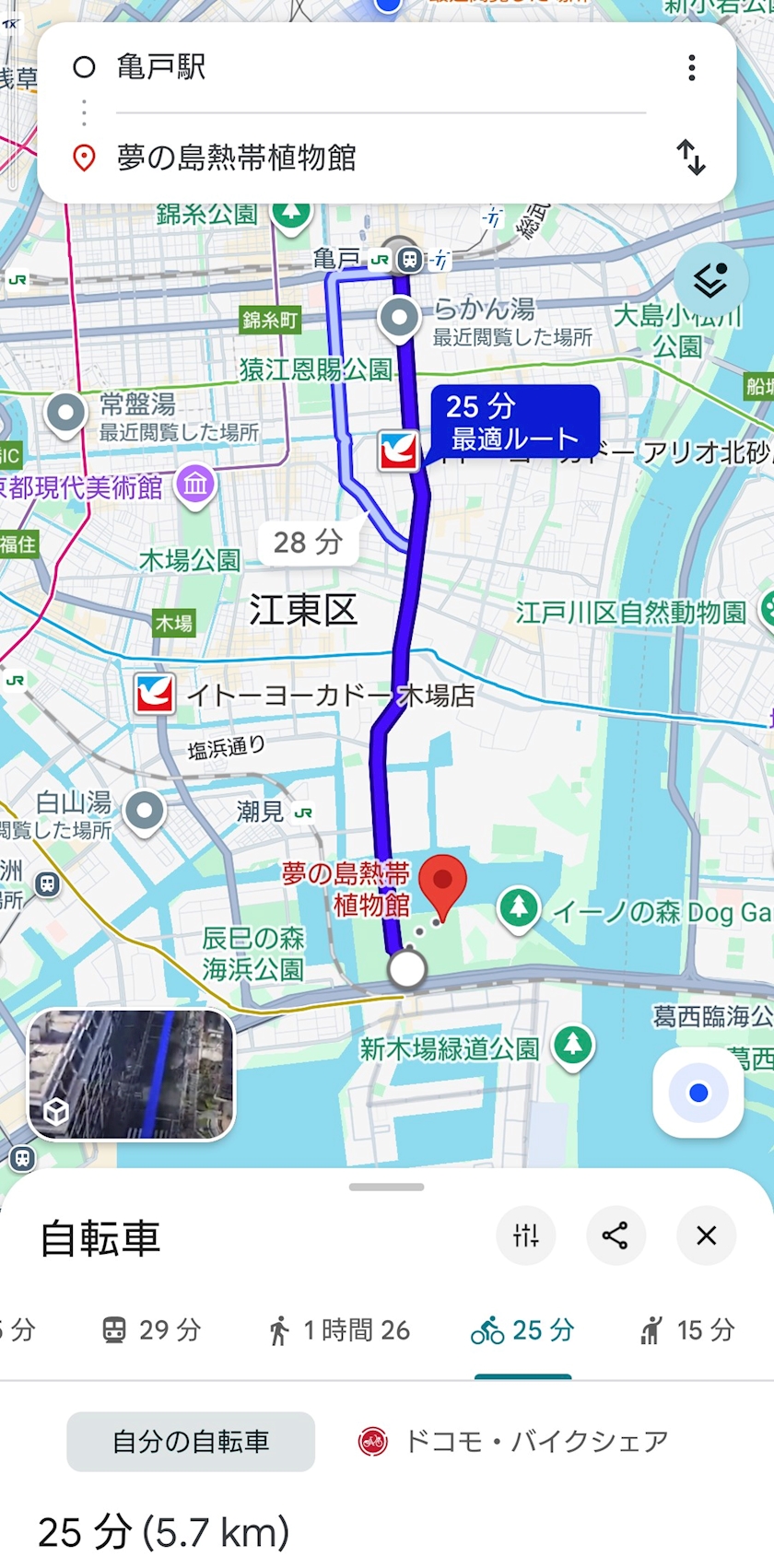
Task: Open the immersive route preview thumbnail
Action: [132, 1074]
